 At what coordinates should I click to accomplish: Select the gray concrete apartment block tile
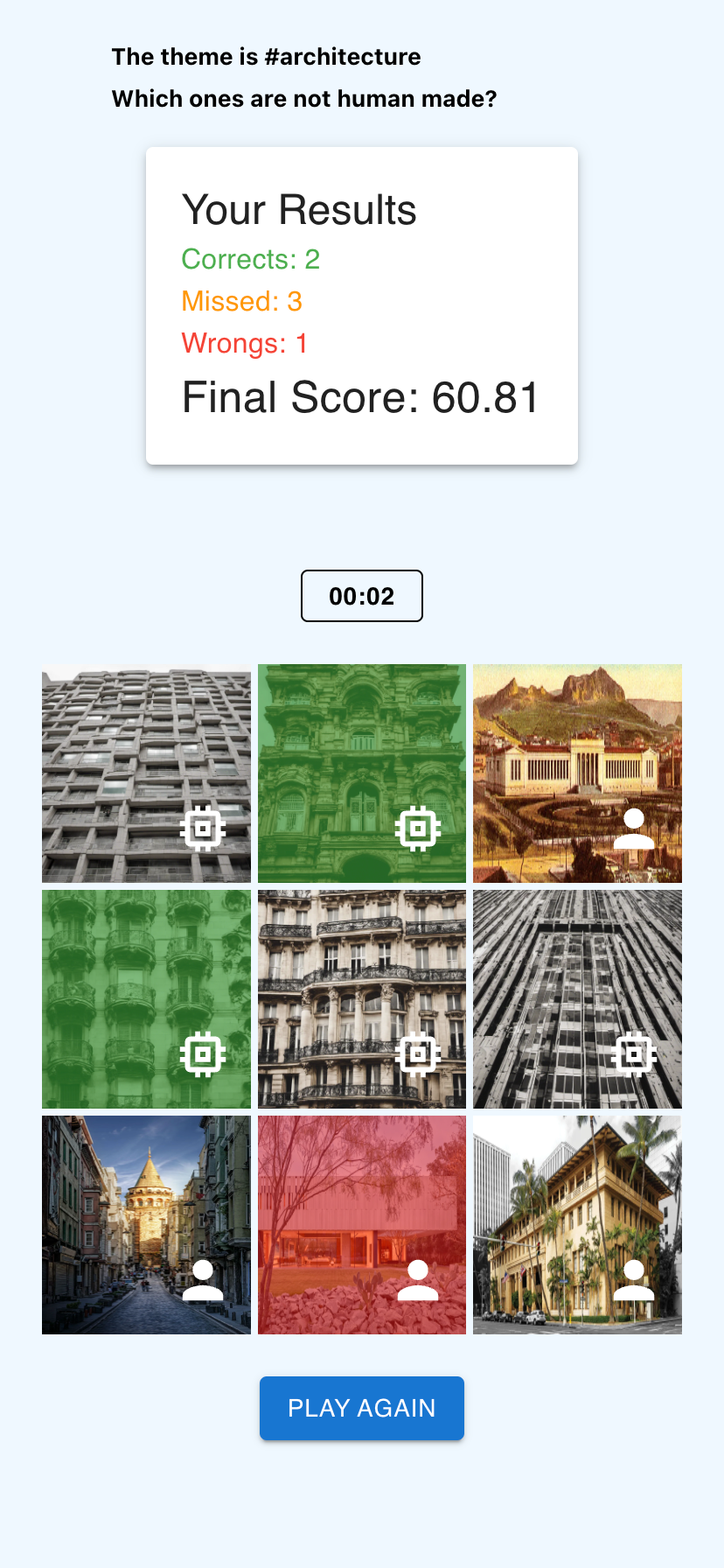coord(146,773)
